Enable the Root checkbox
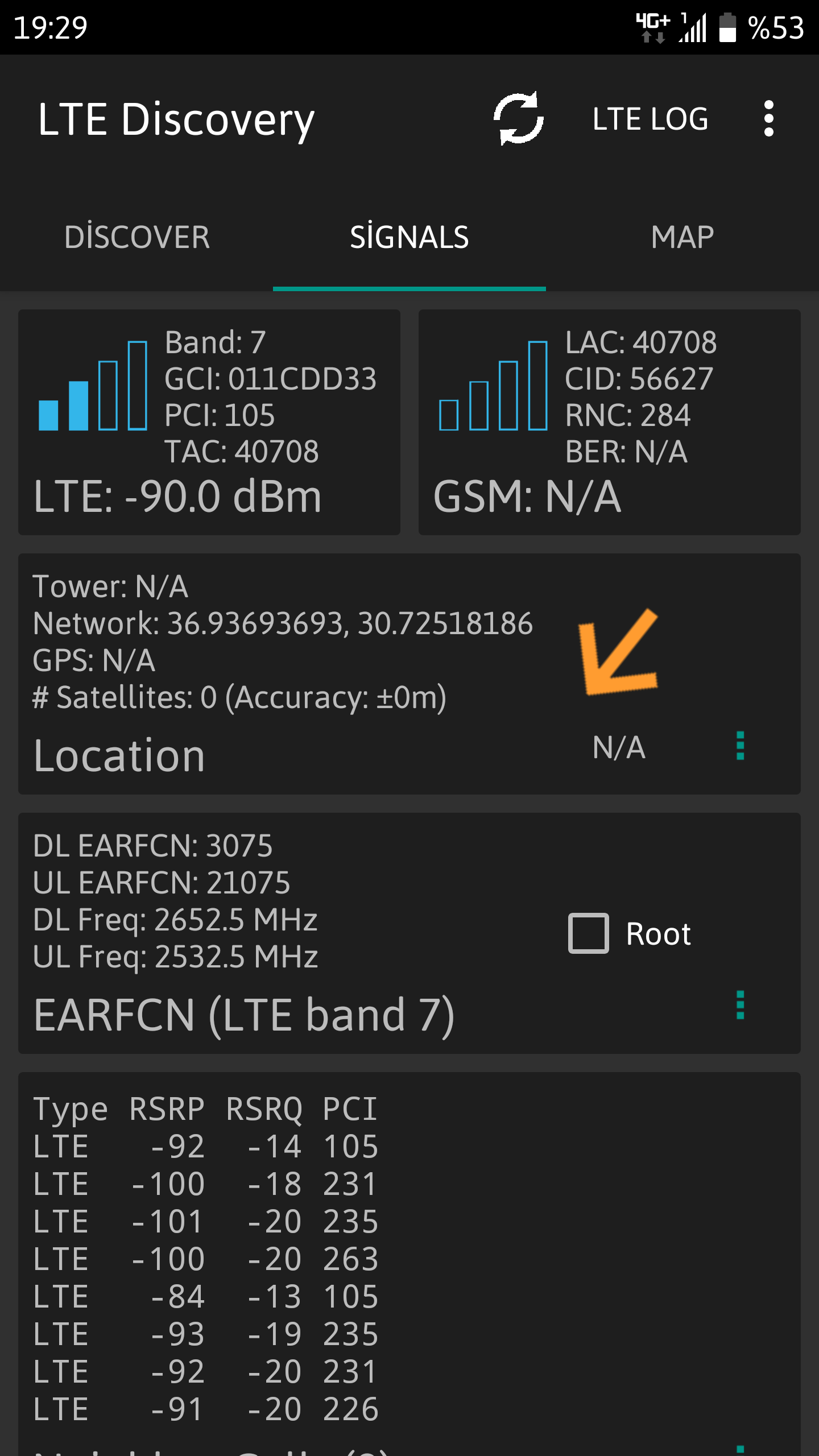The image size is (819, 1456). 589,933
